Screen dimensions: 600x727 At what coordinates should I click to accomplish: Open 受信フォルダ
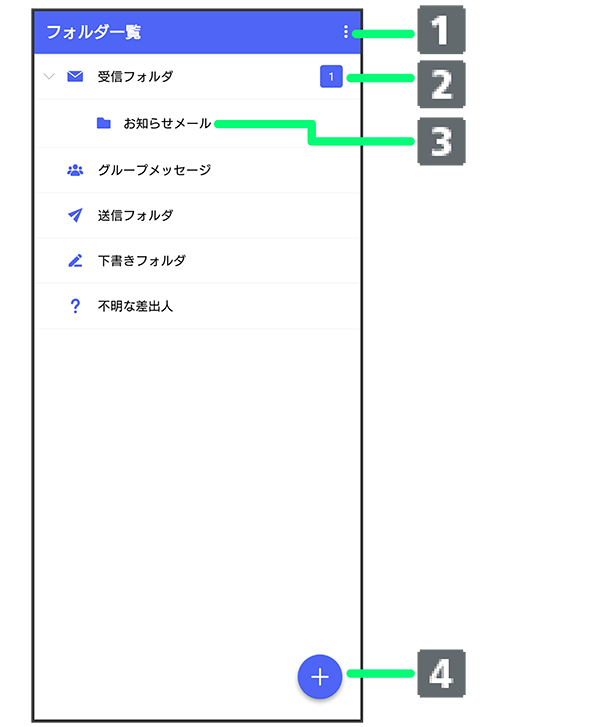(x=142, y=76)
